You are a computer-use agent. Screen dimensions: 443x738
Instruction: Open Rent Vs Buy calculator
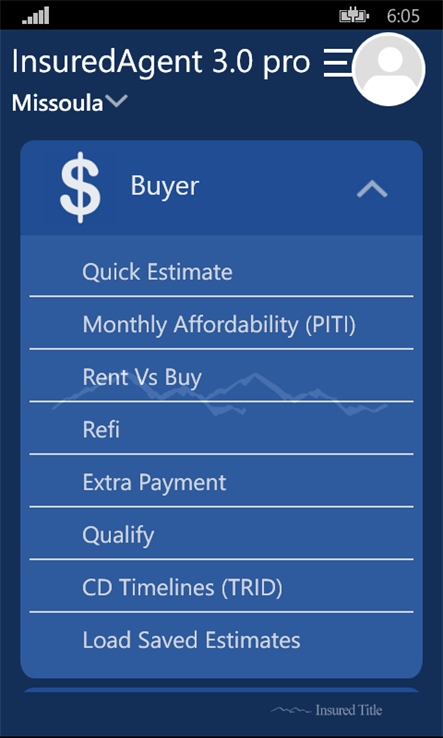pos(221,376)
